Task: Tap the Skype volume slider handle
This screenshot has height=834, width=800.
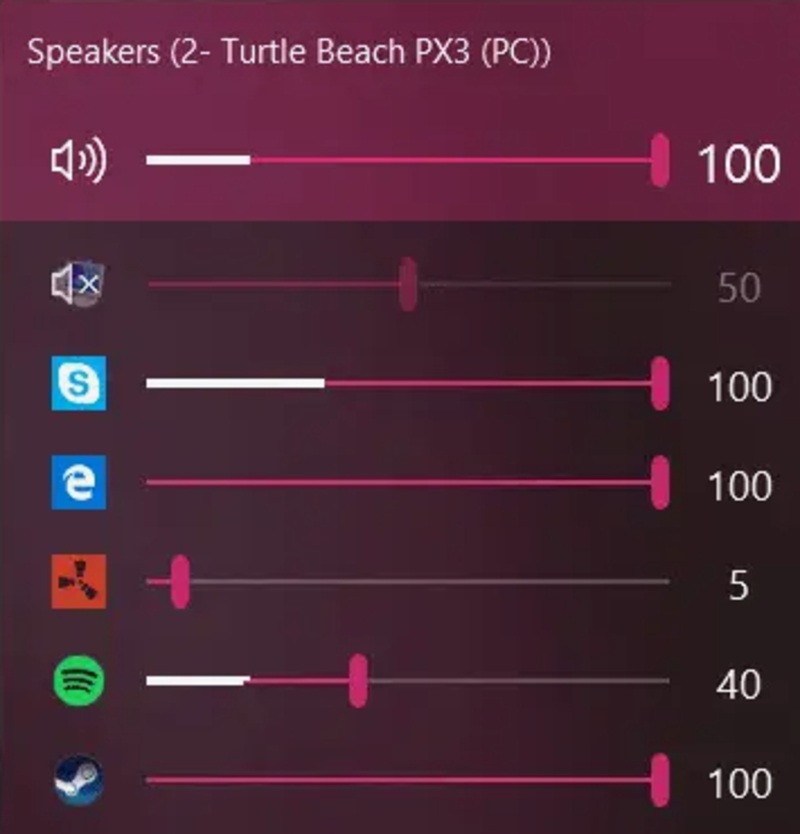Action: 659,384
